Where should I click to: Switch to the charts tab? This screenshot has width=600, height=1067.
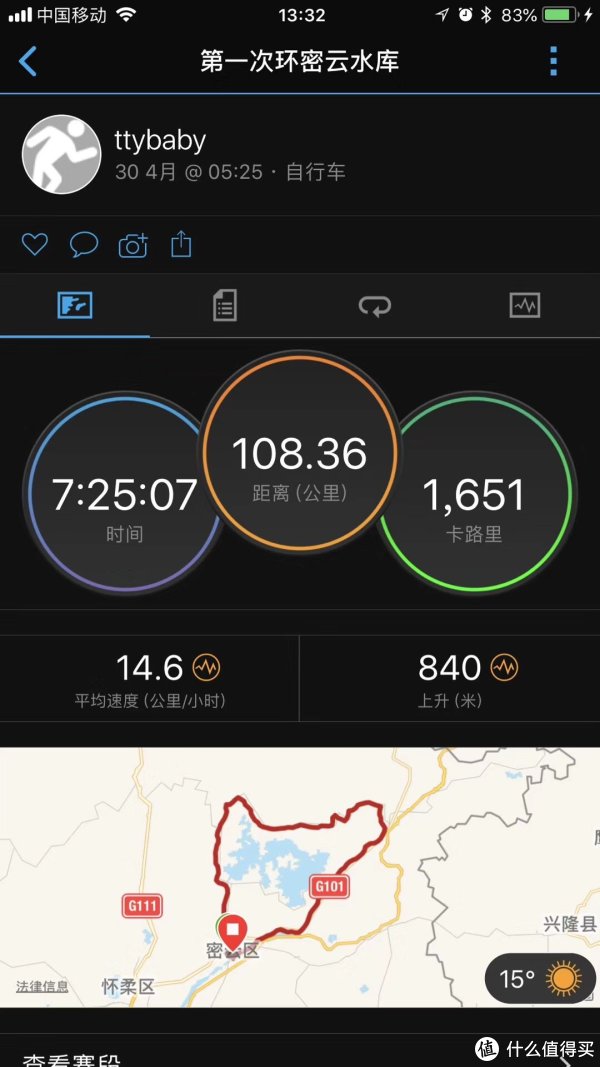point(524,306)
